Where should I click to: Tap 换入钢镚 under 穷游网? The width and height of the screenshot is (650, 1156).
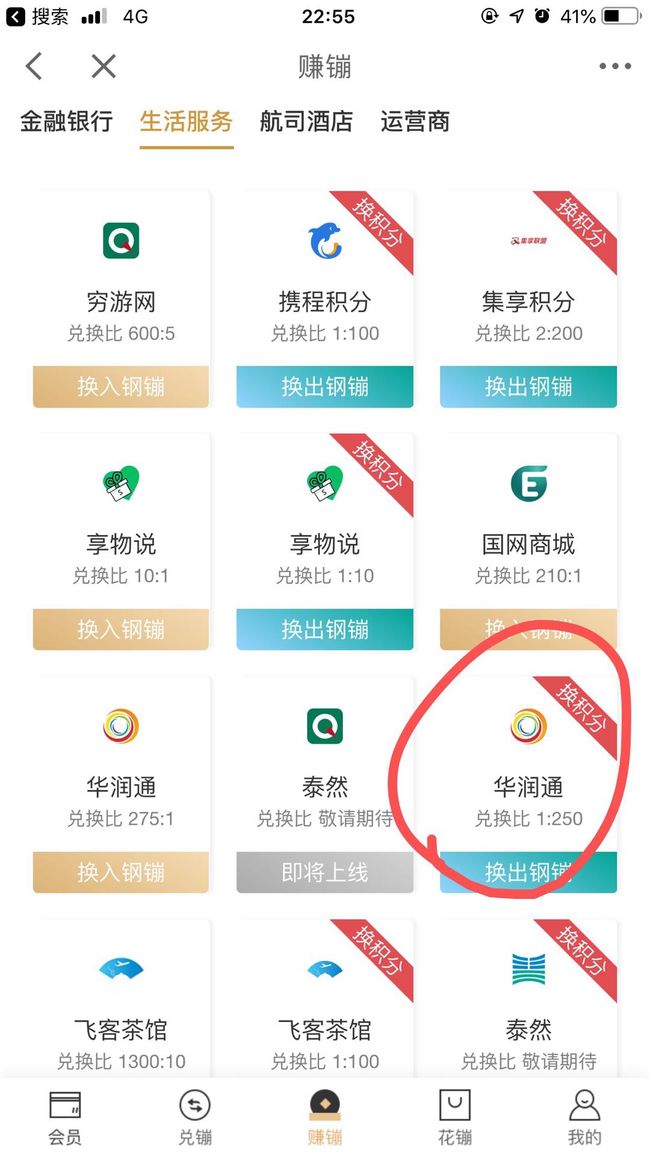(x=121, y=386)
